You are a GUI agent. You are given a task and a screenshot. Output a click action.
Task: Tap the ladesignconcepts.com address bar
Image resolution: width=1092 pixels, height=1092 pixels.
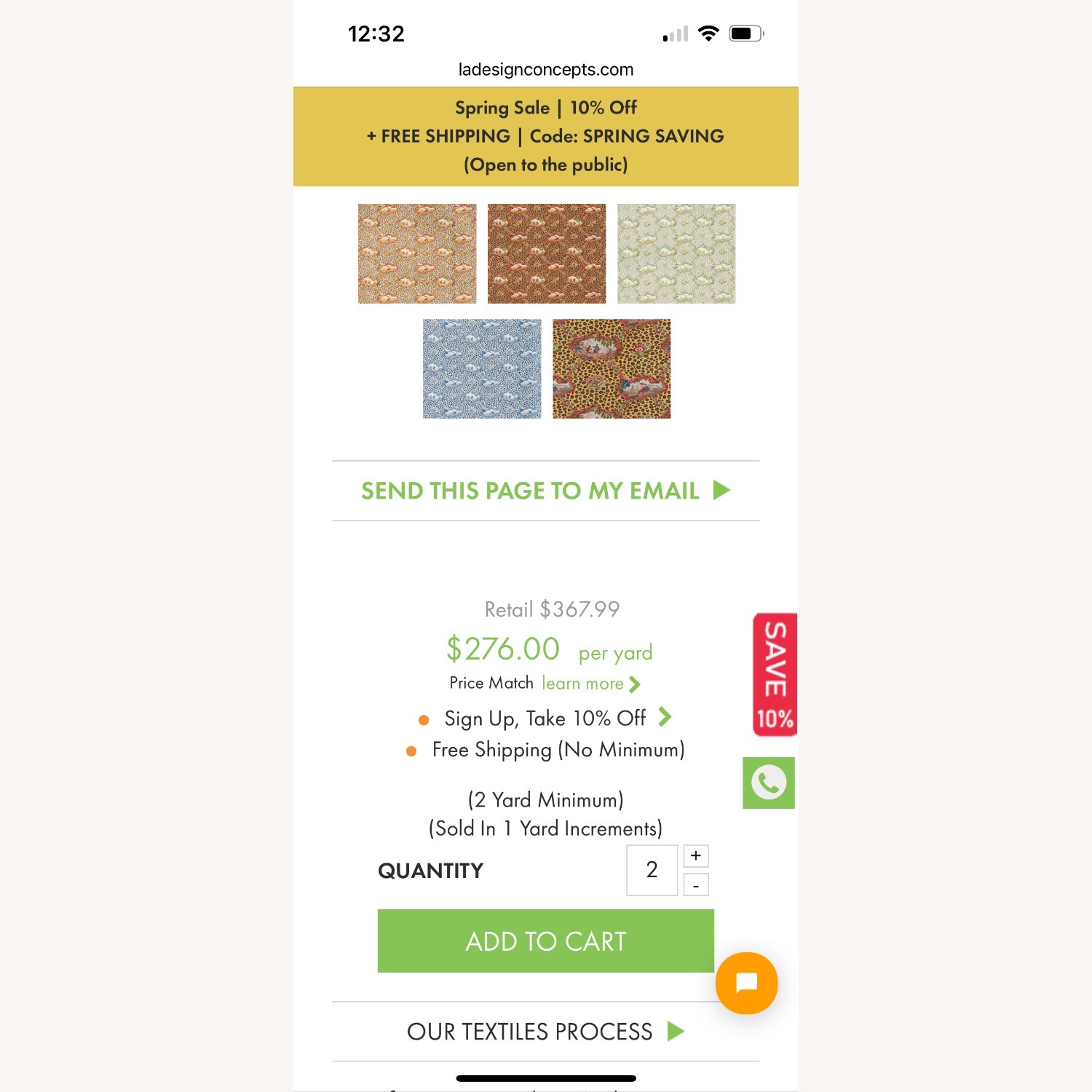pyautogui.click(x=545, y=69)
